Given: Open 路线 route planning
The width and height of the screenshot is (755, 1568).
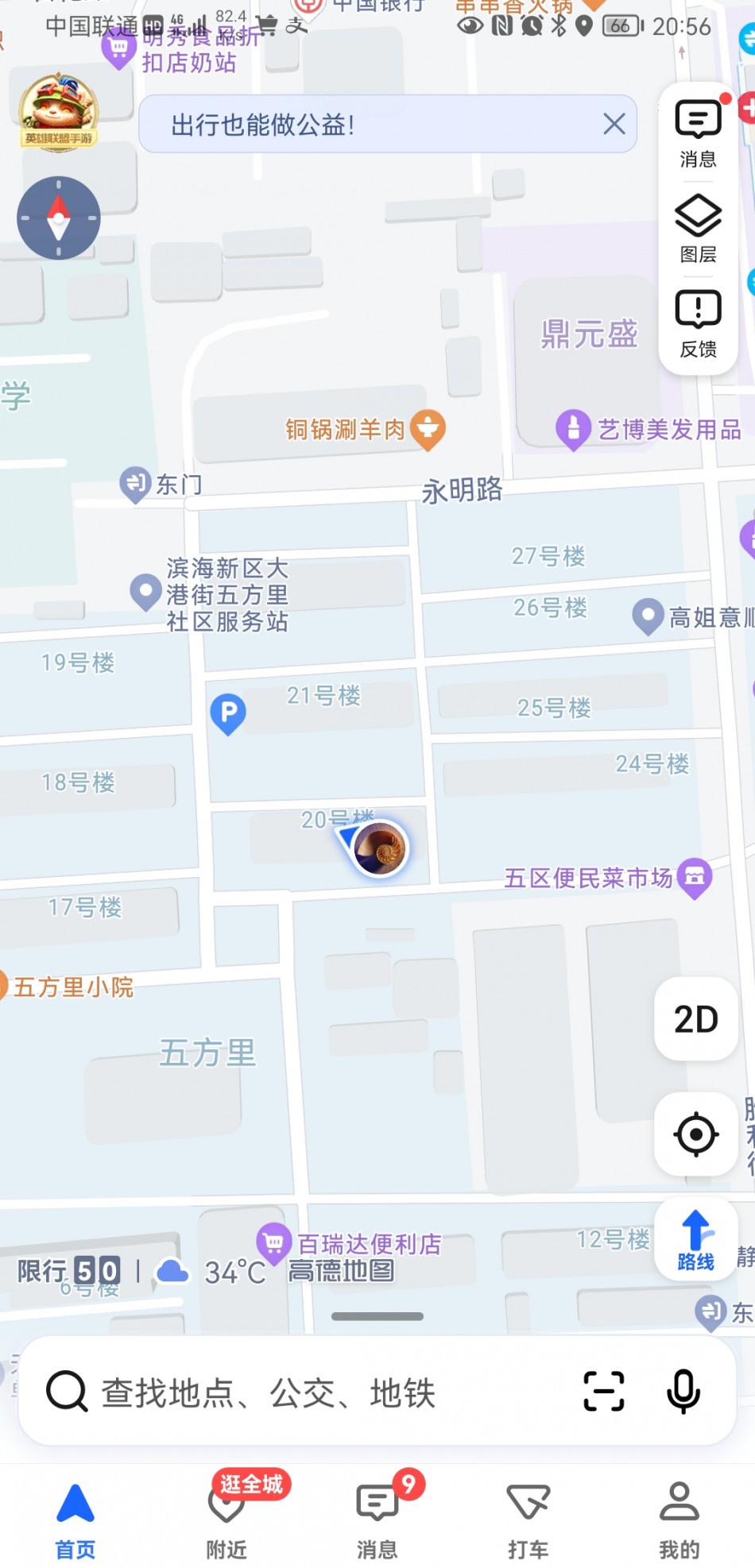Looking at the screenshot, I should click(696, 1239).
